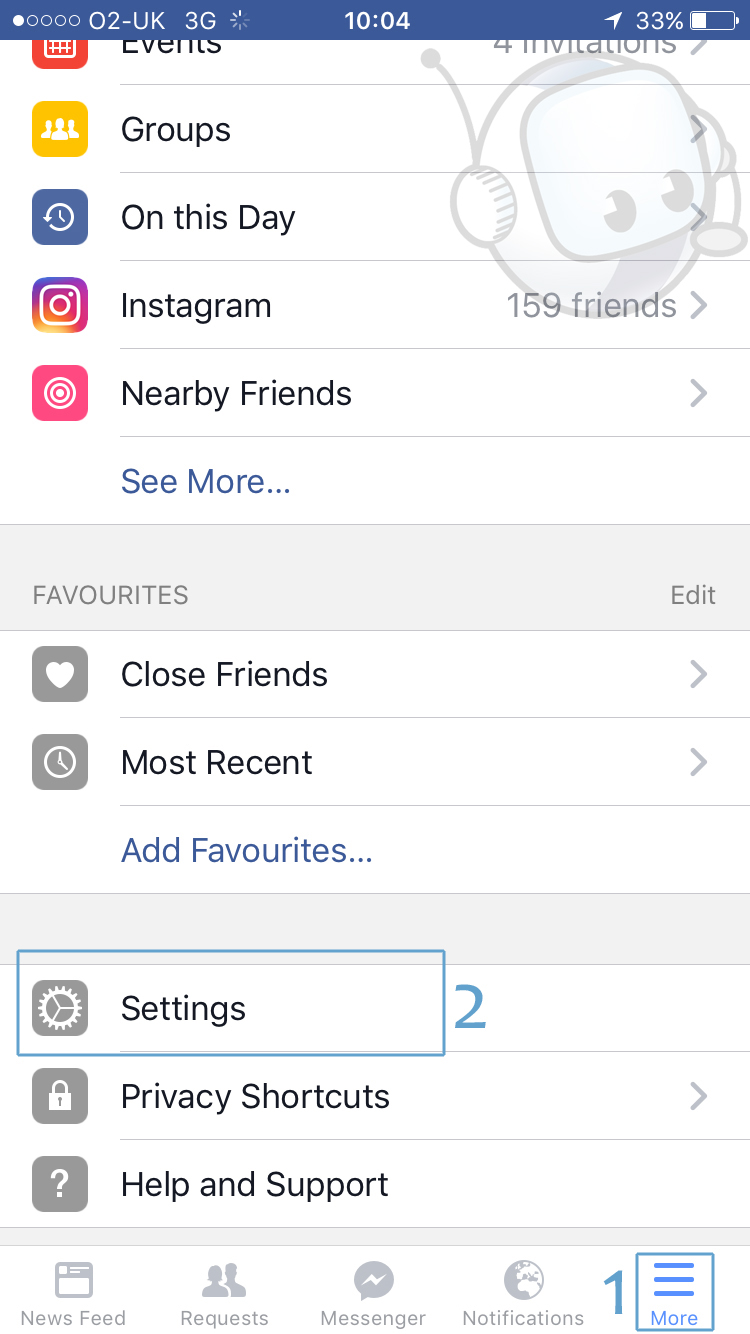Switch to the News Feed tab
Viewport: 750px width, 1334px height.
74,1294
